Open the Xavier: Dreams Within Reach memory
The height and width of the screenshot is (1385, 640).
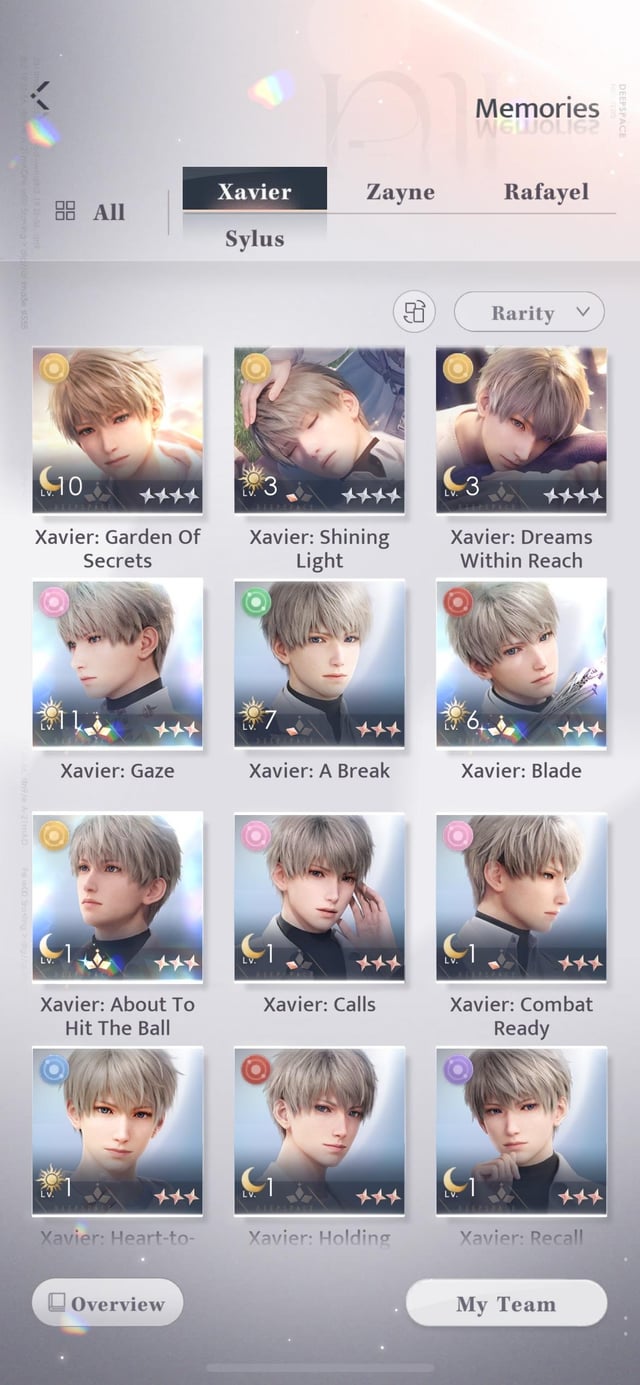[521, 430]
